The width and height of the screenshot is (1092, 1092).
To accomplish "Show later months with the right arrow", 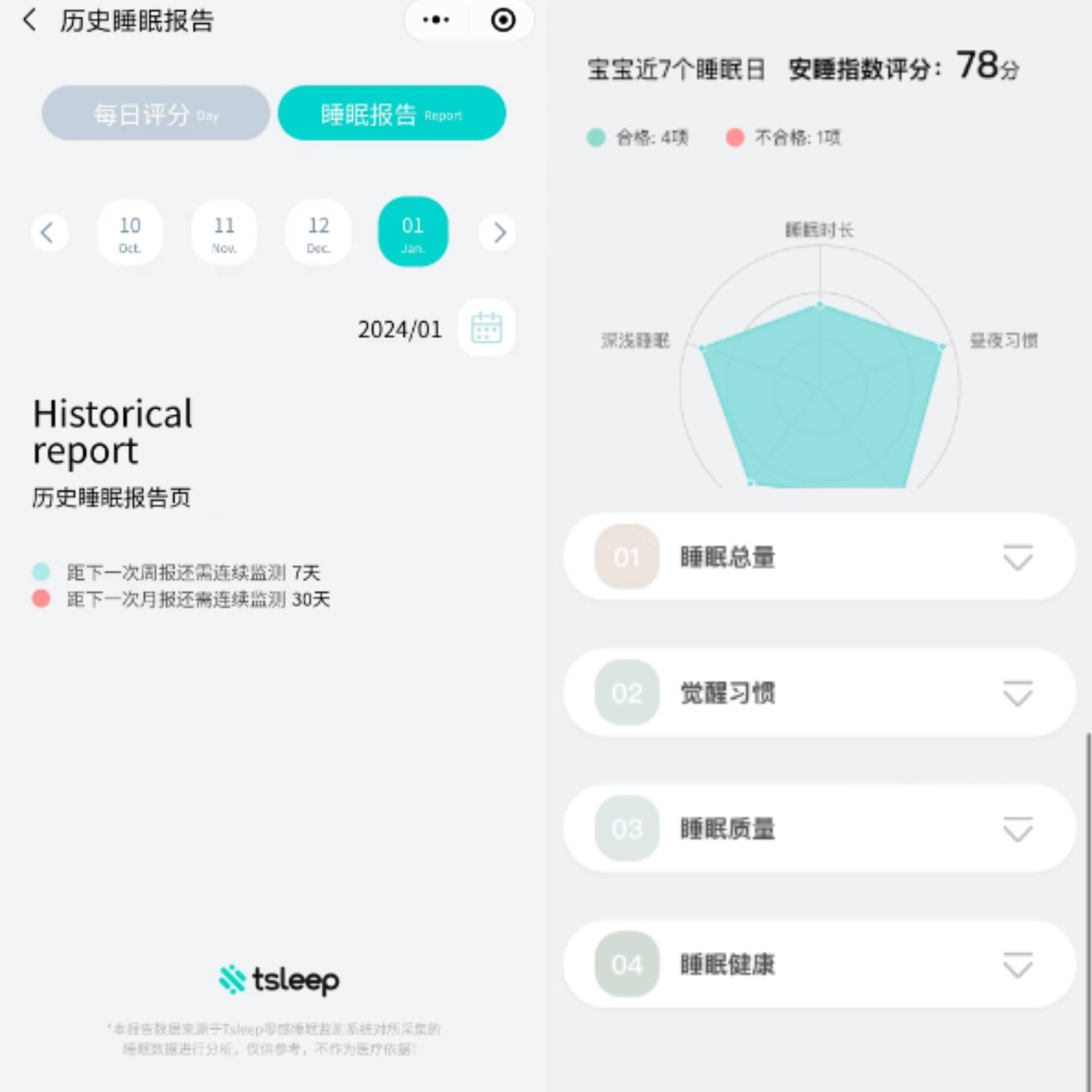I will coord(498,232).
